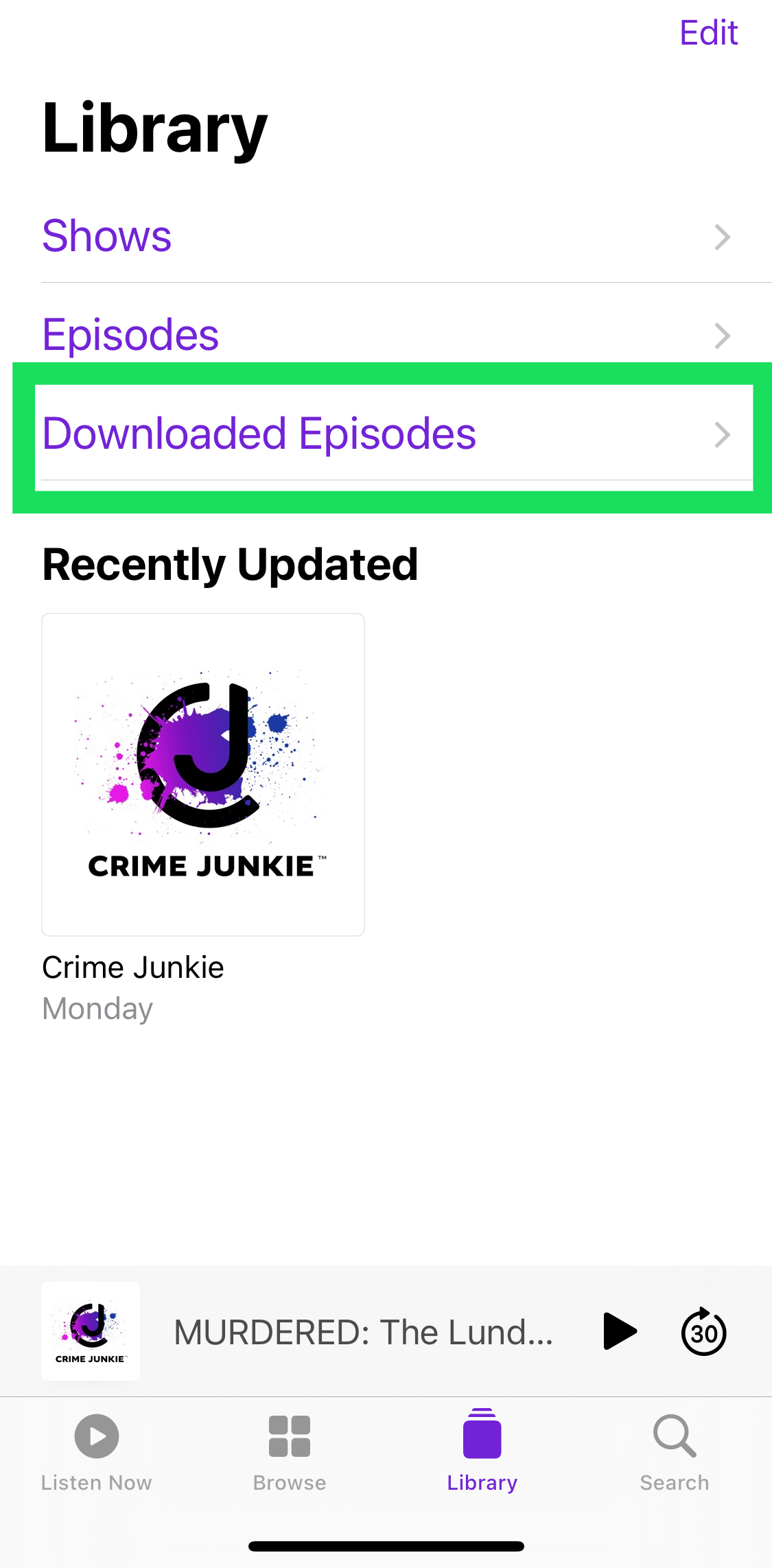Switch to the Listen Now tab
This screenshot has width=772, height=1568.
[96, 1452]
